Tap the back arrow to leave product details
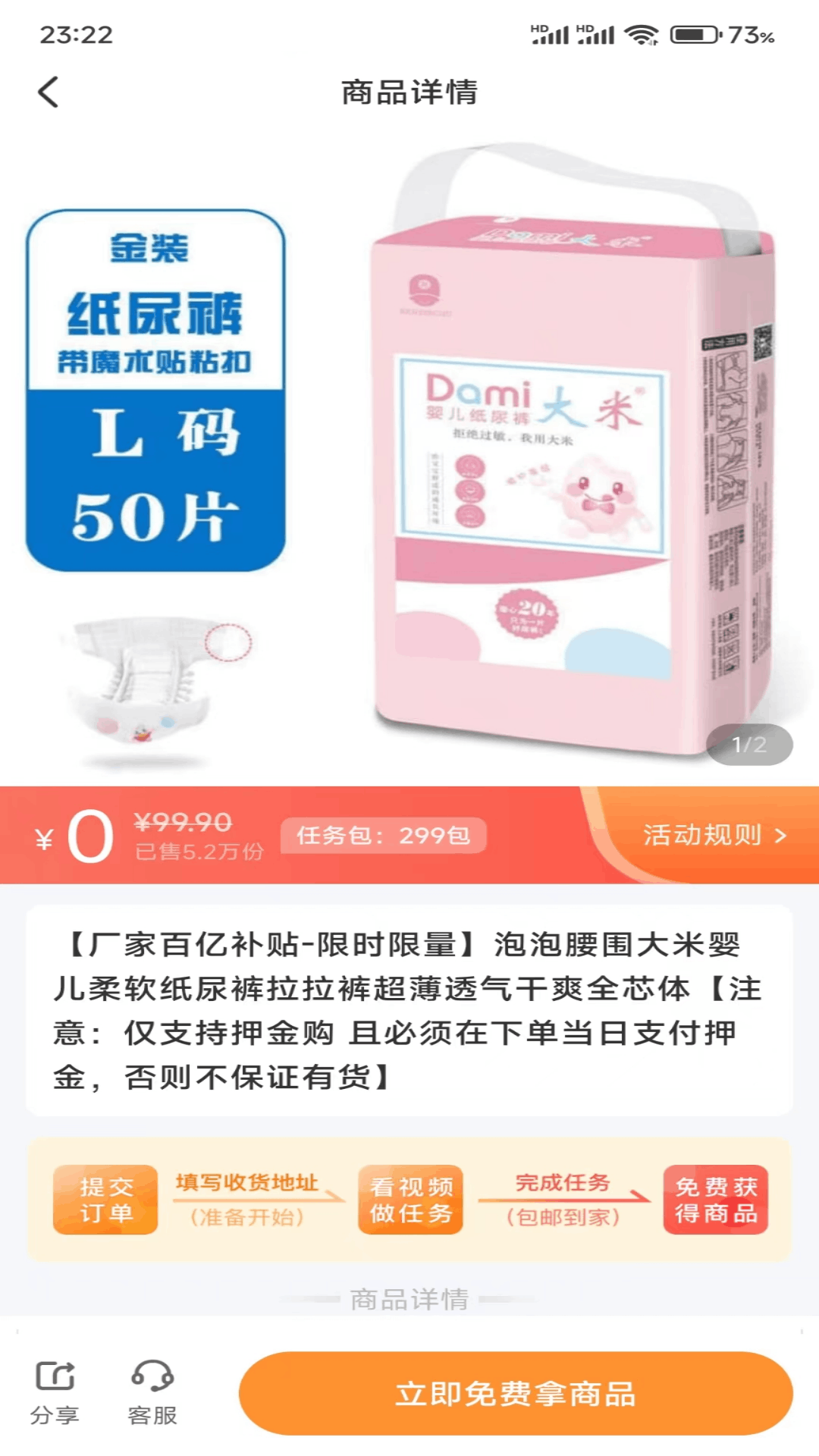Viewport: 819px width, 1456px height. point(48,93)
